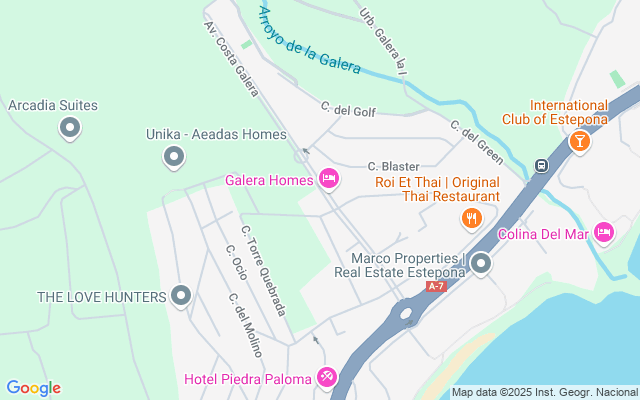Open the Colina Del Mar hotel pin
Image resolution: width=640 pixels, height=400 pixels.
point(603,232)
